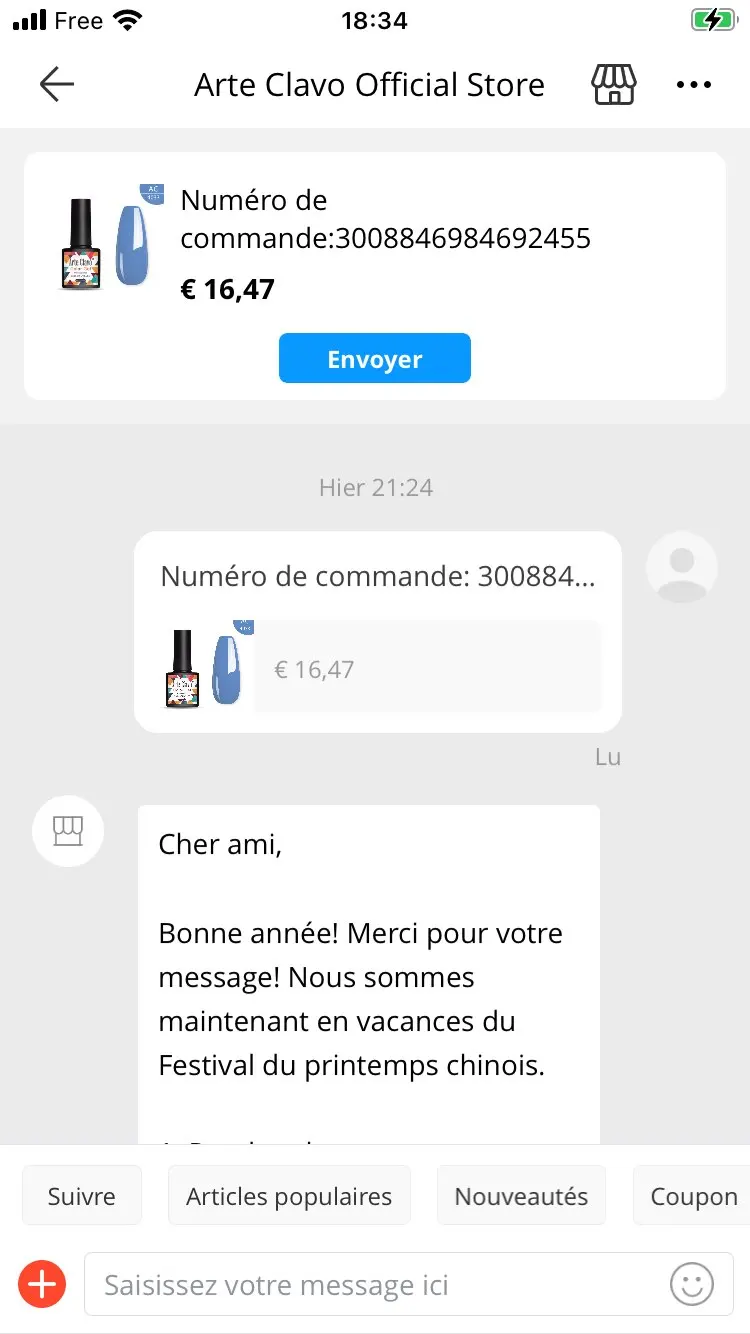Choose the Articles populaires chip
750x1334 pixels.
tap(289, 1196)
